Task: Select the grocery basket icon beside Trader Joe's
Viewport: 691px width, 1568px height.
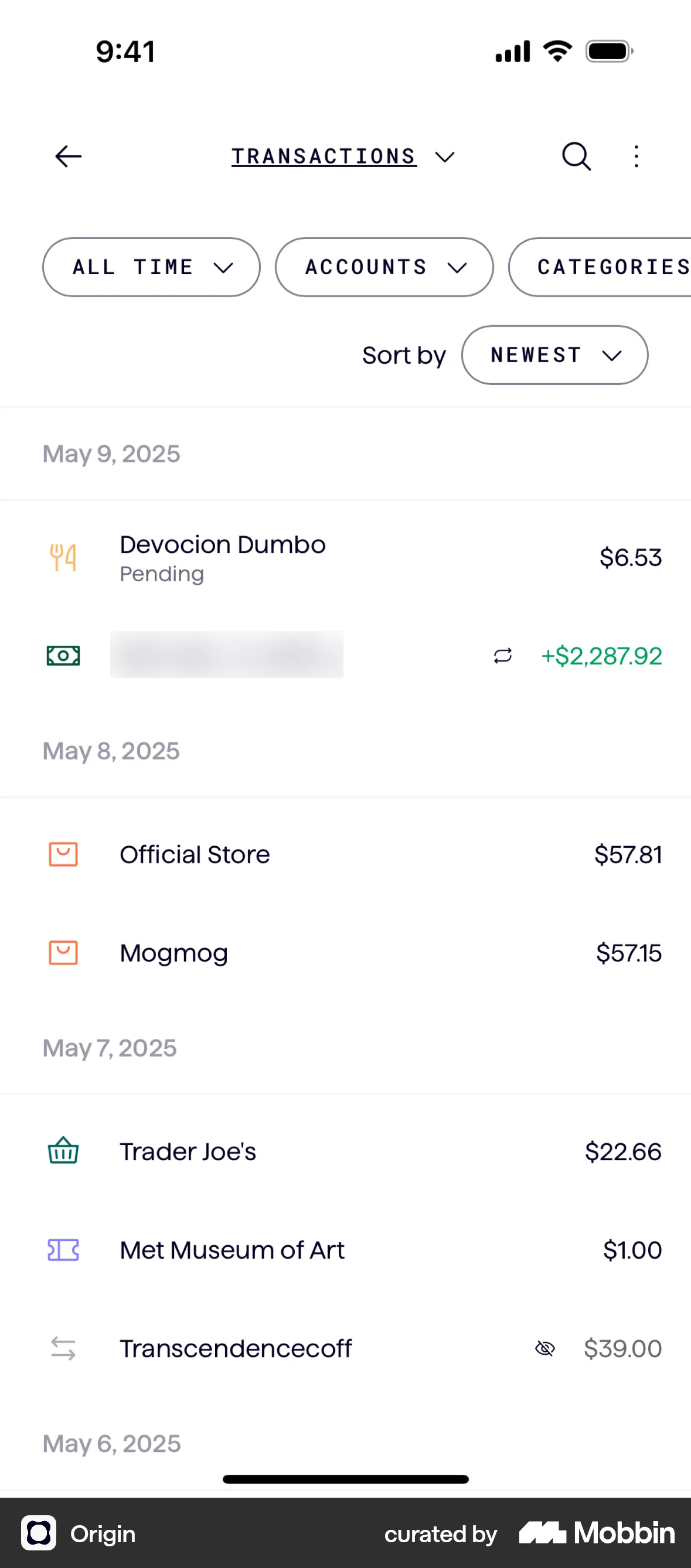Action: 63,1150
